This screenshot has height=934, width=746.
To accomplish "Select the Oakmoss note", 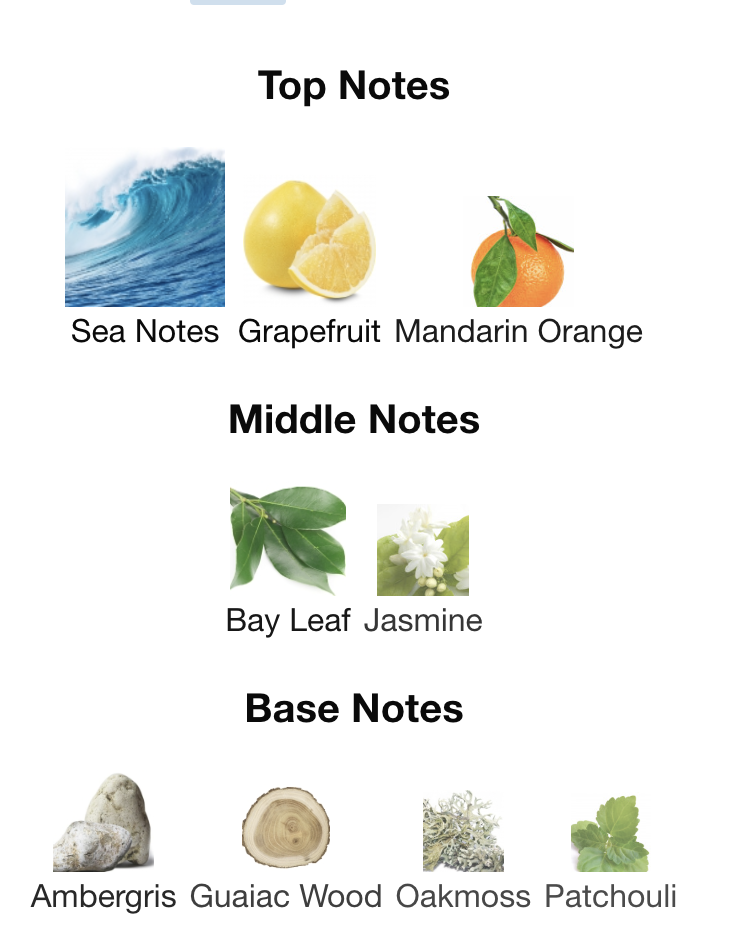I will tap(463, 832).
